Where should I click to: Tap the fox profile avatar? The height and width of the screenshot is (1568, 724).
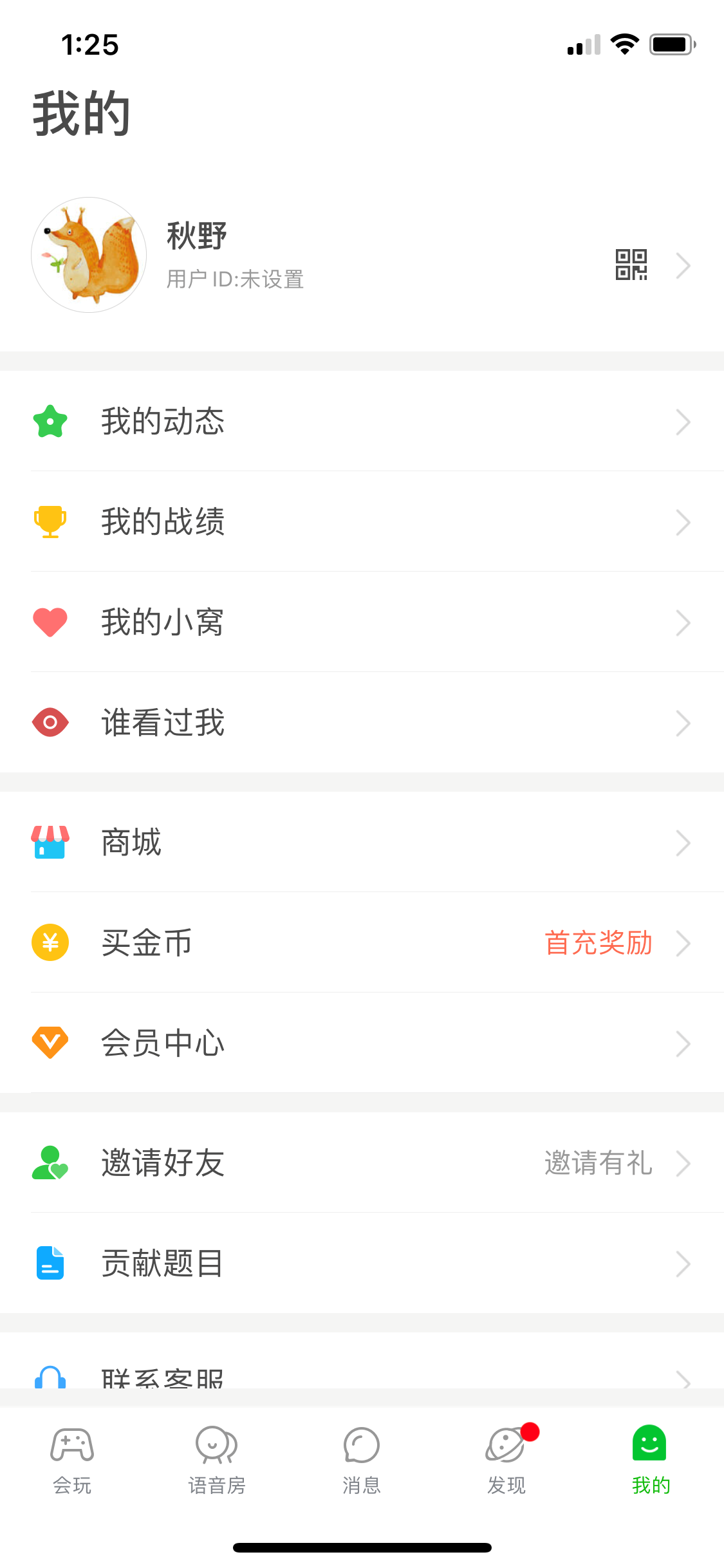(89, 255)
